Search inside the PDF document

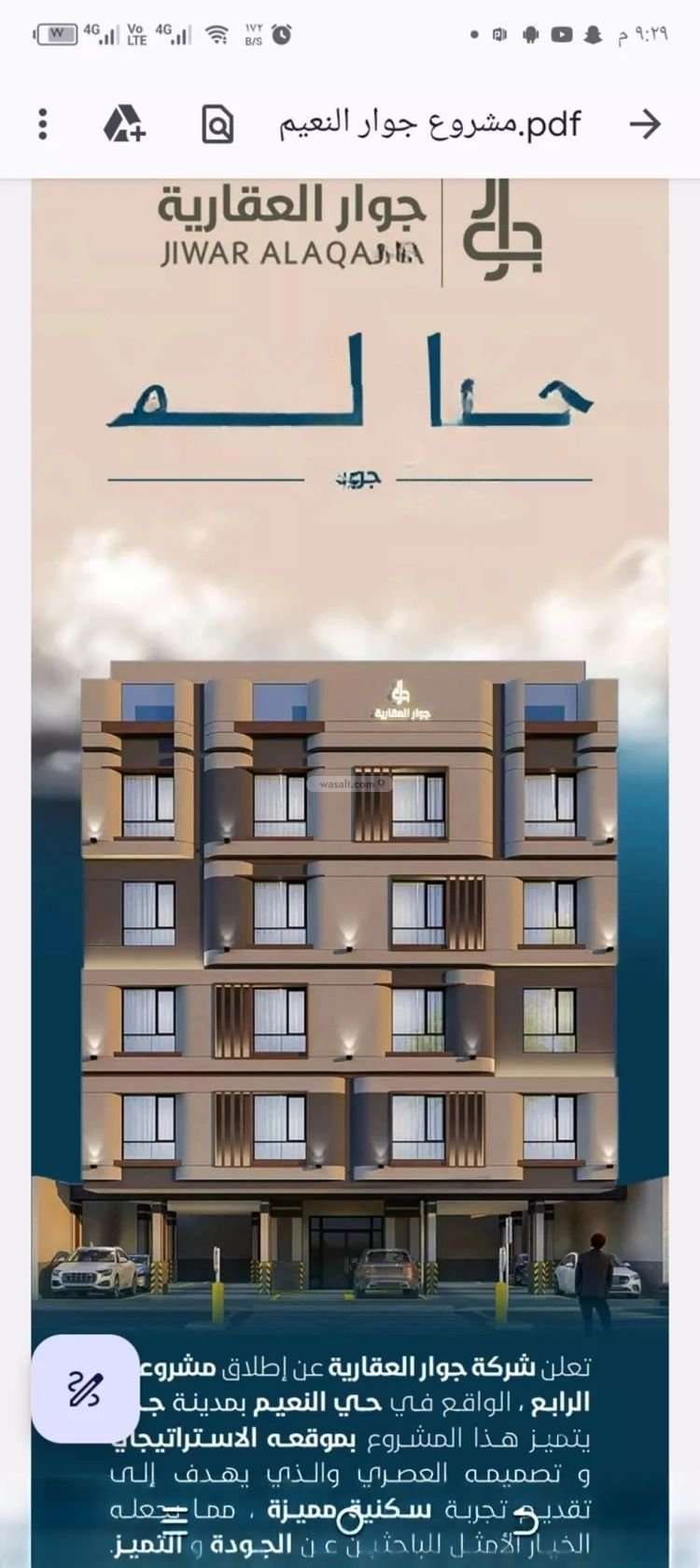(x=217, y=123)
